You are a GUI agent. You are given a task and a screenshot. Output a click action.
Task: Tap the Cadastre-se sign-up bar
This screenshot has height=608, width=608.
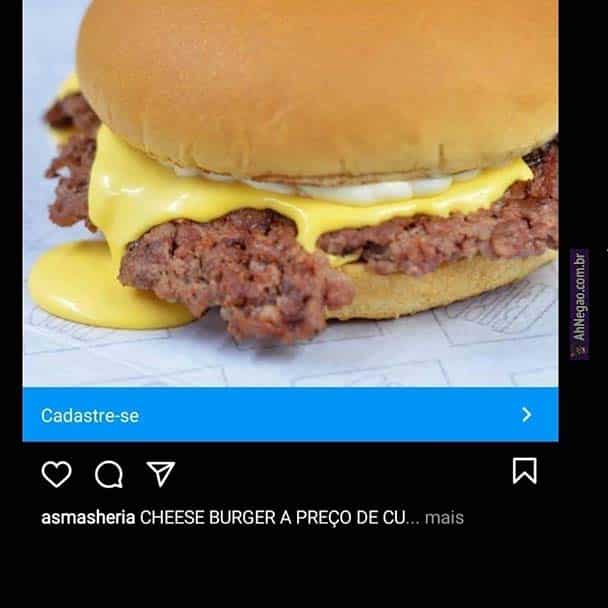(x=290, y=415)
